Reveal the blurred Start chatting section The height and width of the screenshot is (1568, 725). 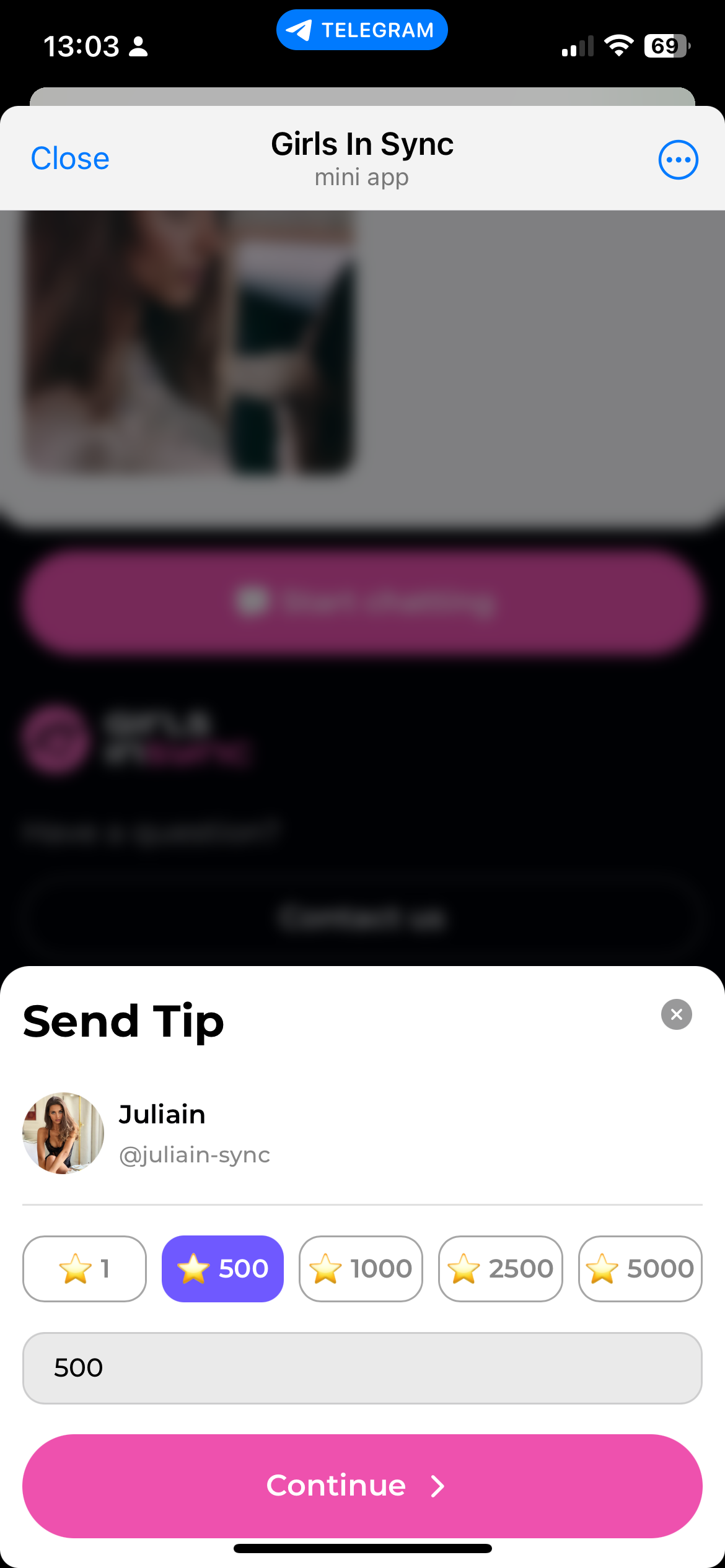point(362,602)
